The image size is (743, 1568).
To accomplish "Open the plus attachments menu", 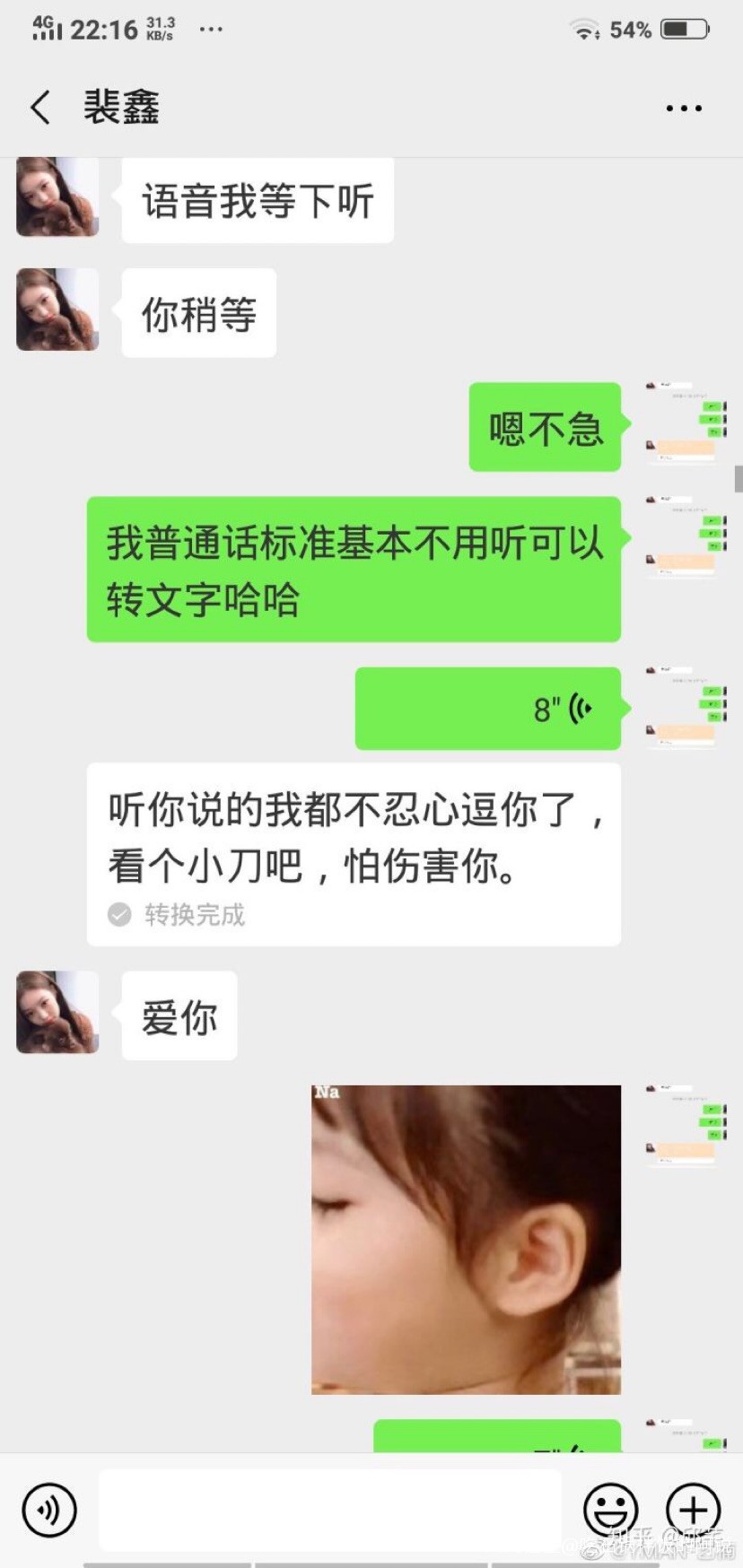I will point(693,1510).
